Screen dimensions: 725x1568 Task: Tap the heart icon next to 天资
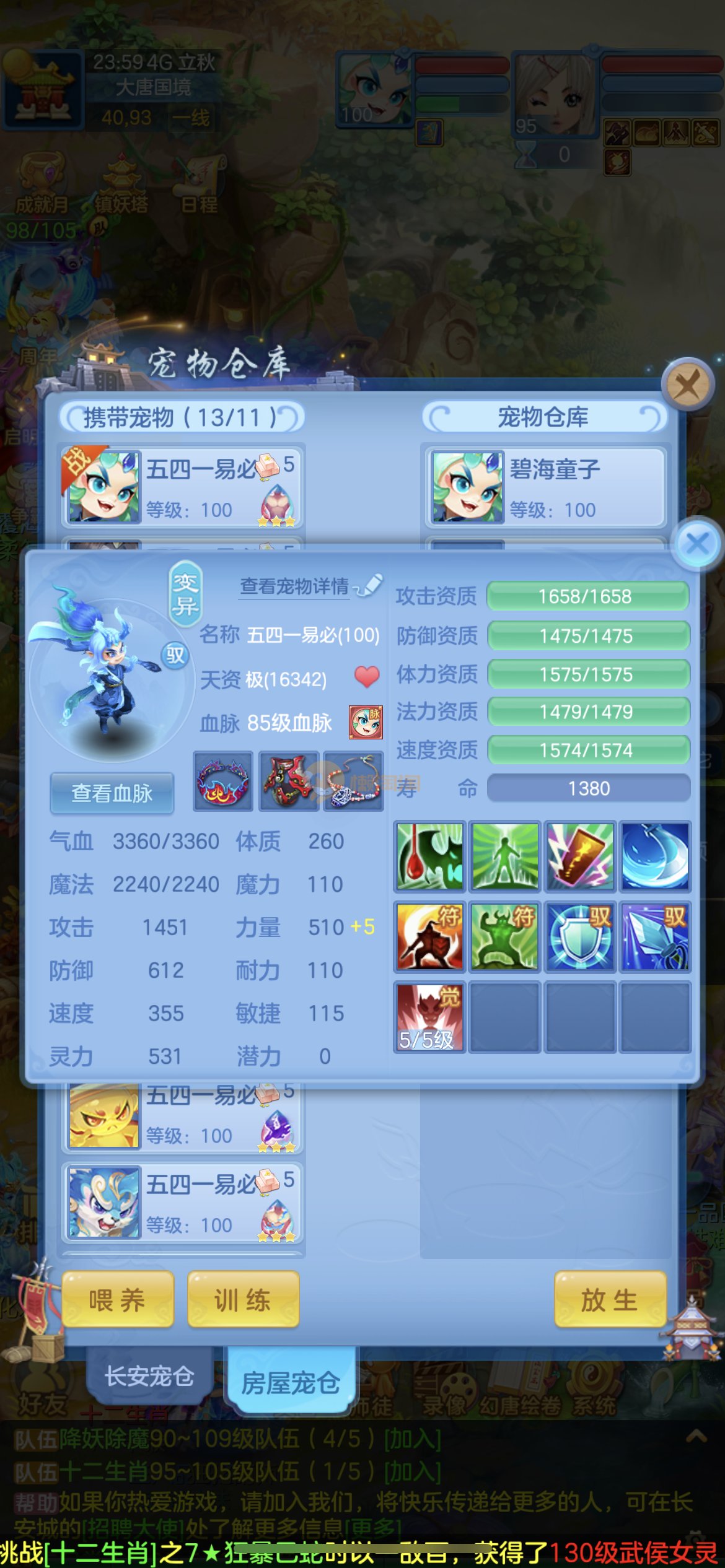(367, 677)
